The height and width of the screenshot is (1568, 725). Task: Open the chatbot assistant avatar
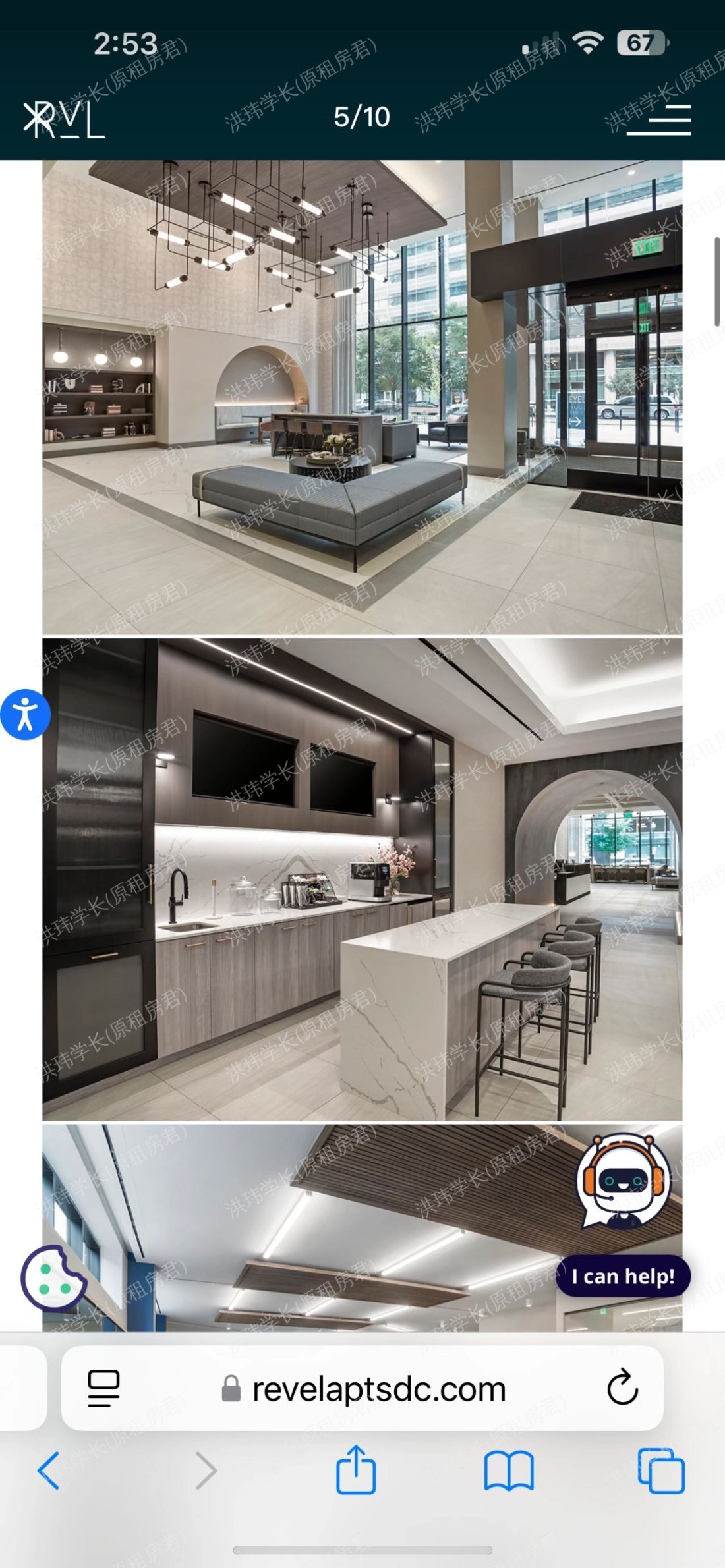pos(623,1183)
